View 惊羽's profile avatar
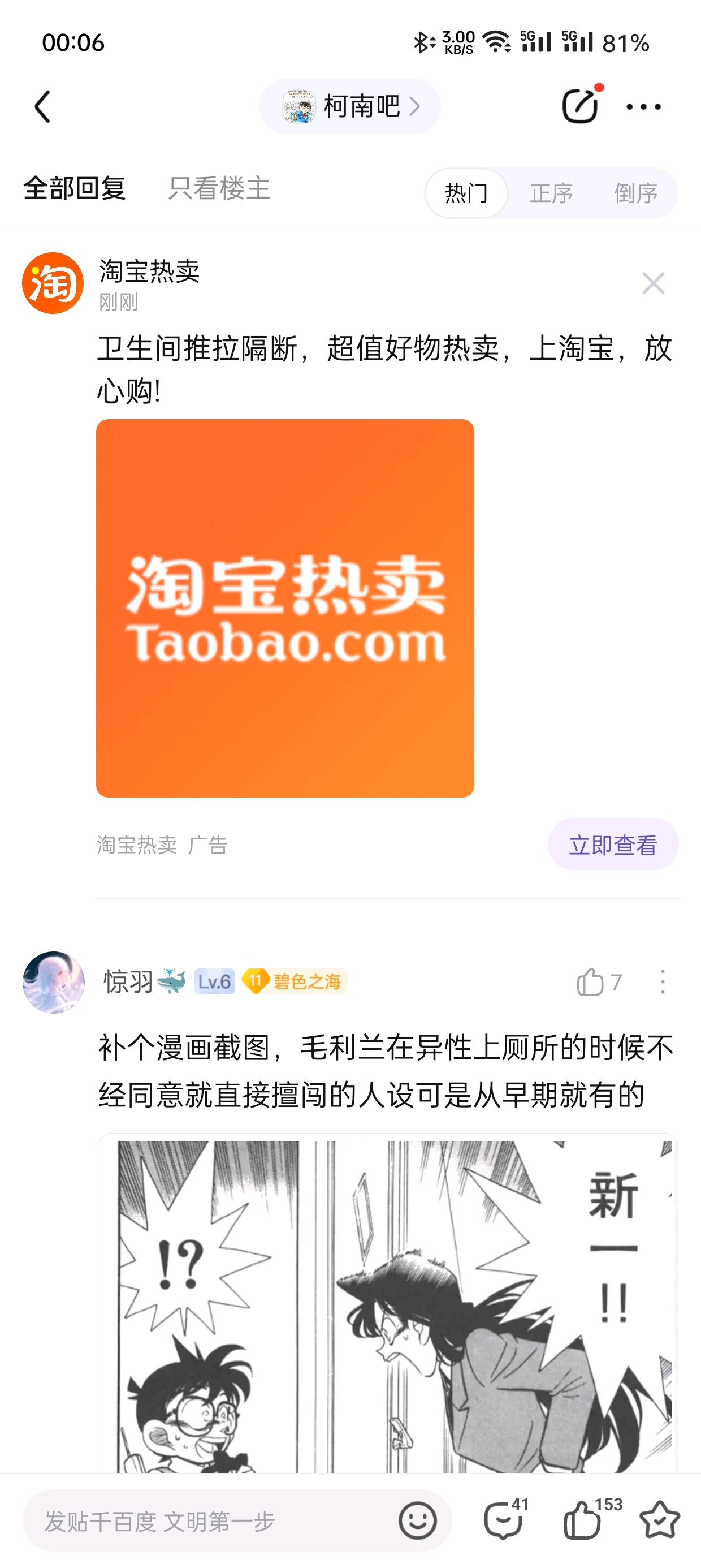Image resolution: width=701 pixels, height=1568 pixels. click(x=54, y=982)
